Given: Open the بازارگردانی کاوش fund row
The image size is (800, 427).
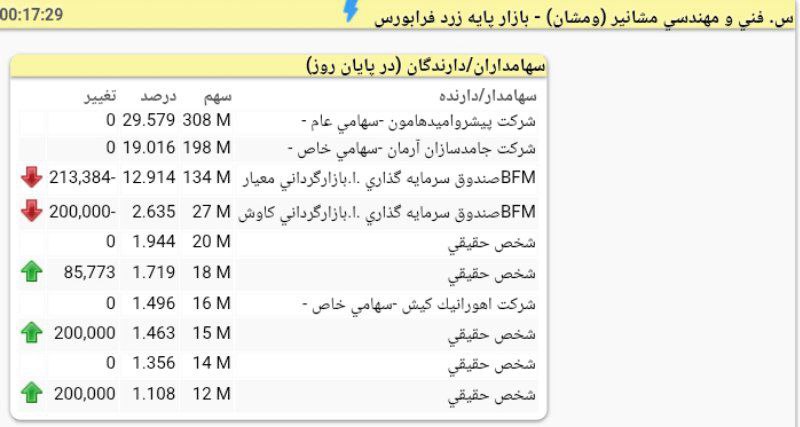Looking at the screenshot, I should coord(390,211).
